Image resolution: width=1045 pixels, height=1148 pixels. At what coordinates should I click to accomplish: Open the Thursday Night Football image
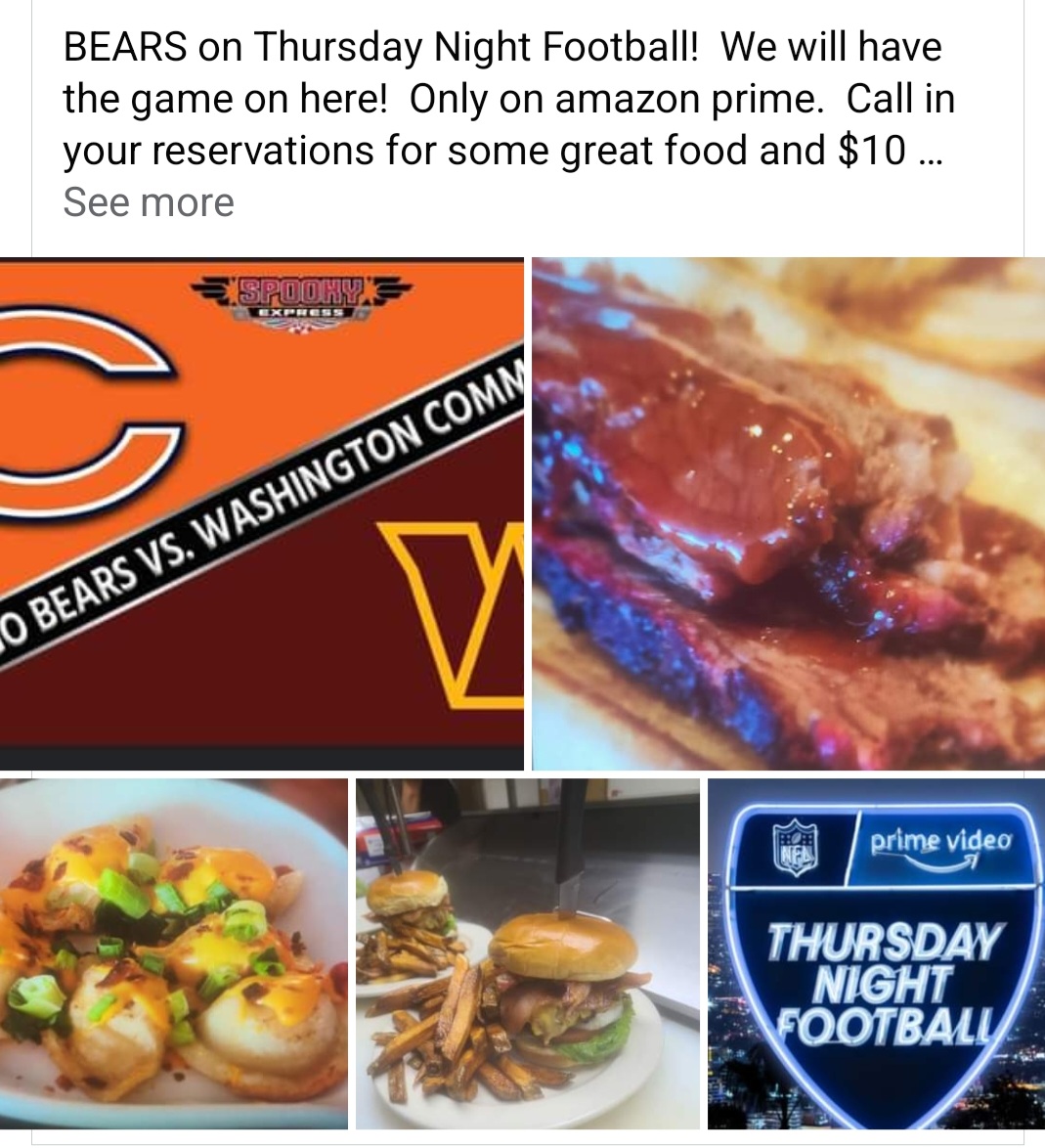pos(875,953)
